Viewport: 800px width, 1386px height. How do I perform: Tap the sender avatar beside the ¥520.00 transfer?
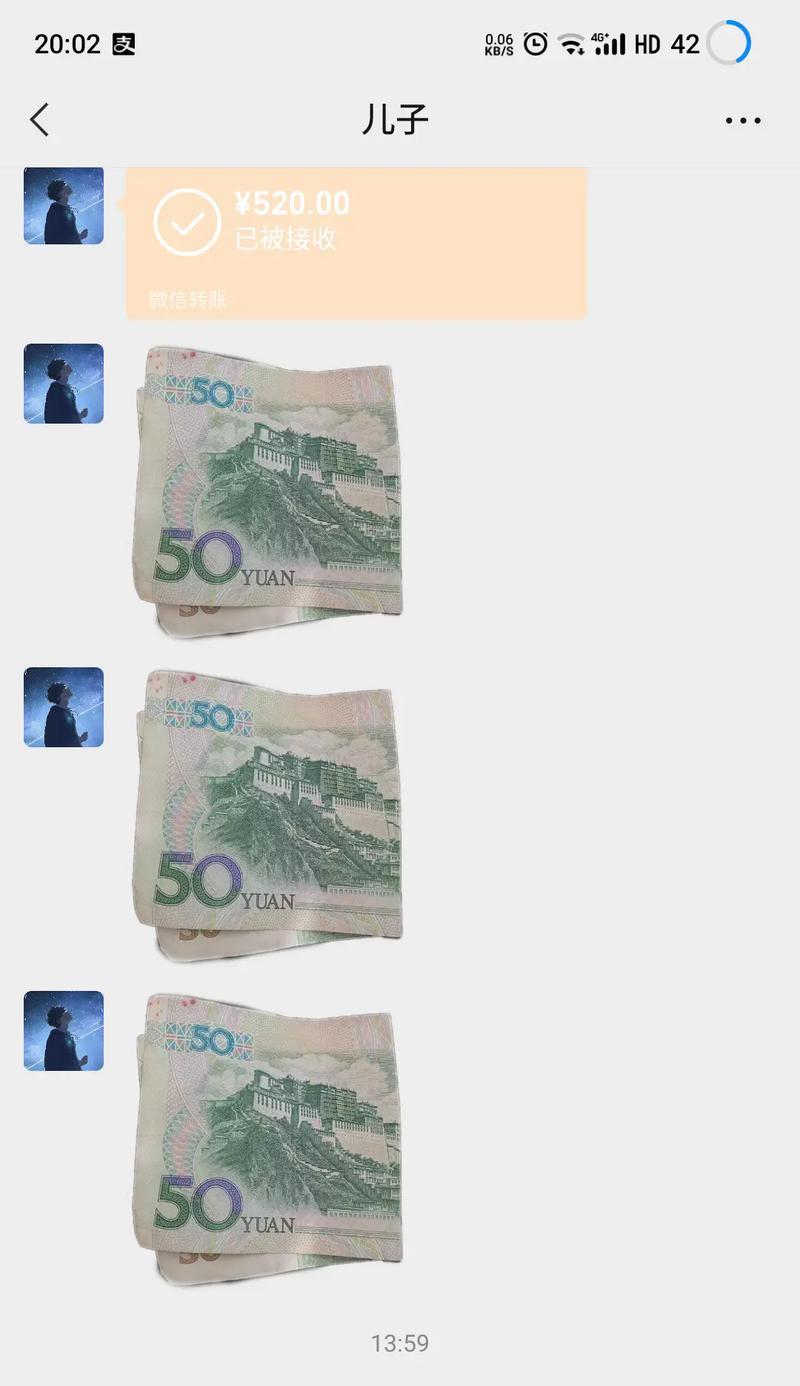click(64, 206)
